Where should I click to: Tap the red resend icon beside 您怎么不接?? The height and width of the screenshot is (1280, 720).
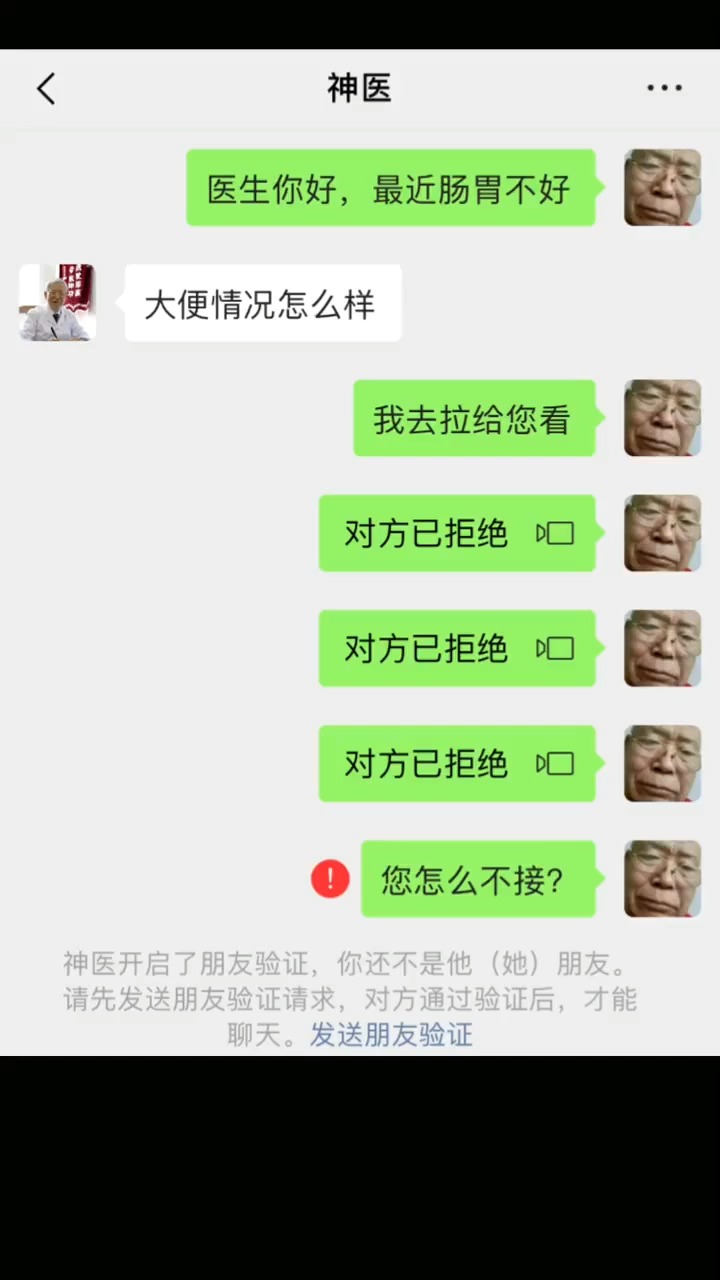(330, 879)
